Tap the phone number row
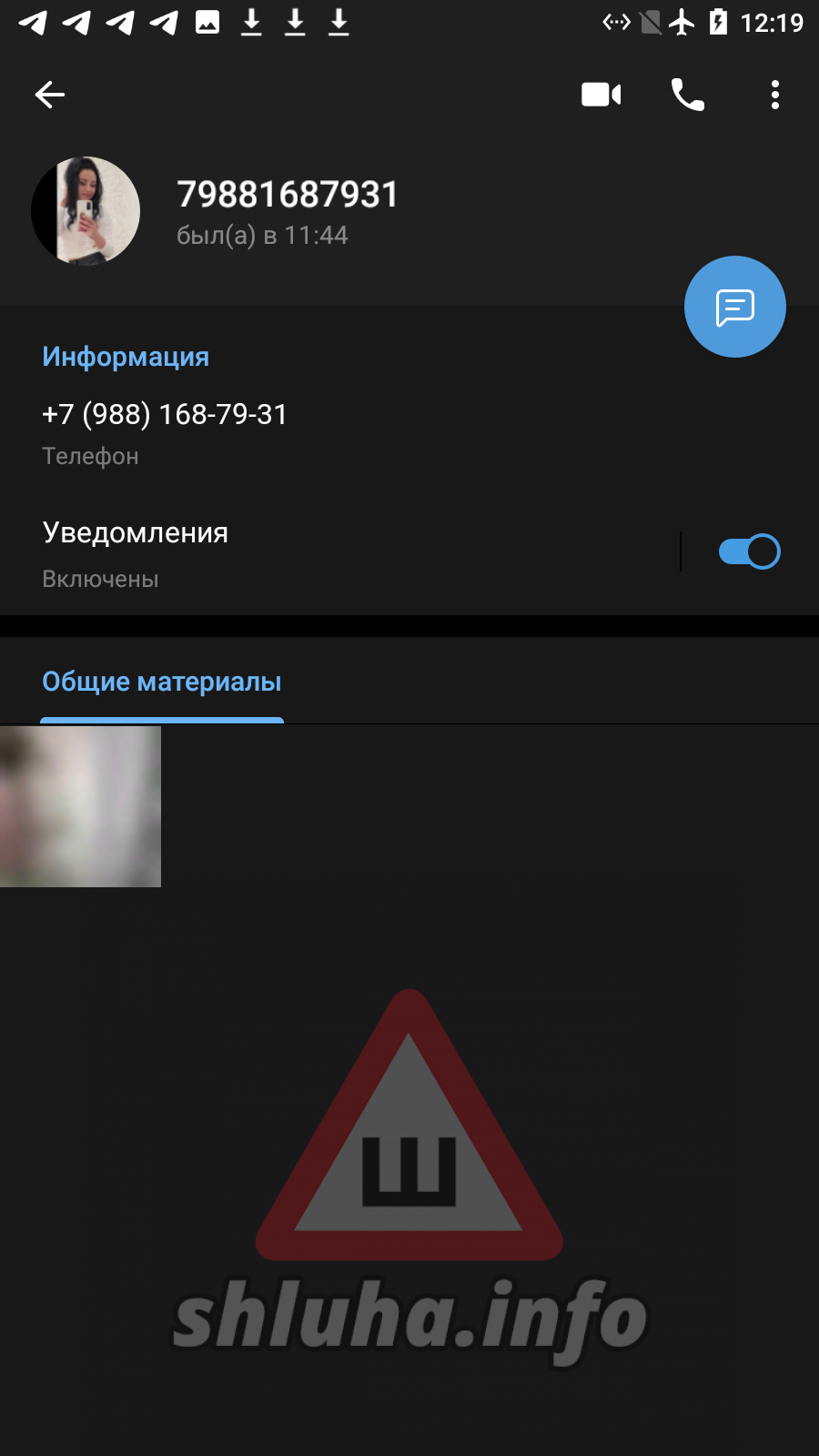 pyautogui.click(x=409, y=433)
